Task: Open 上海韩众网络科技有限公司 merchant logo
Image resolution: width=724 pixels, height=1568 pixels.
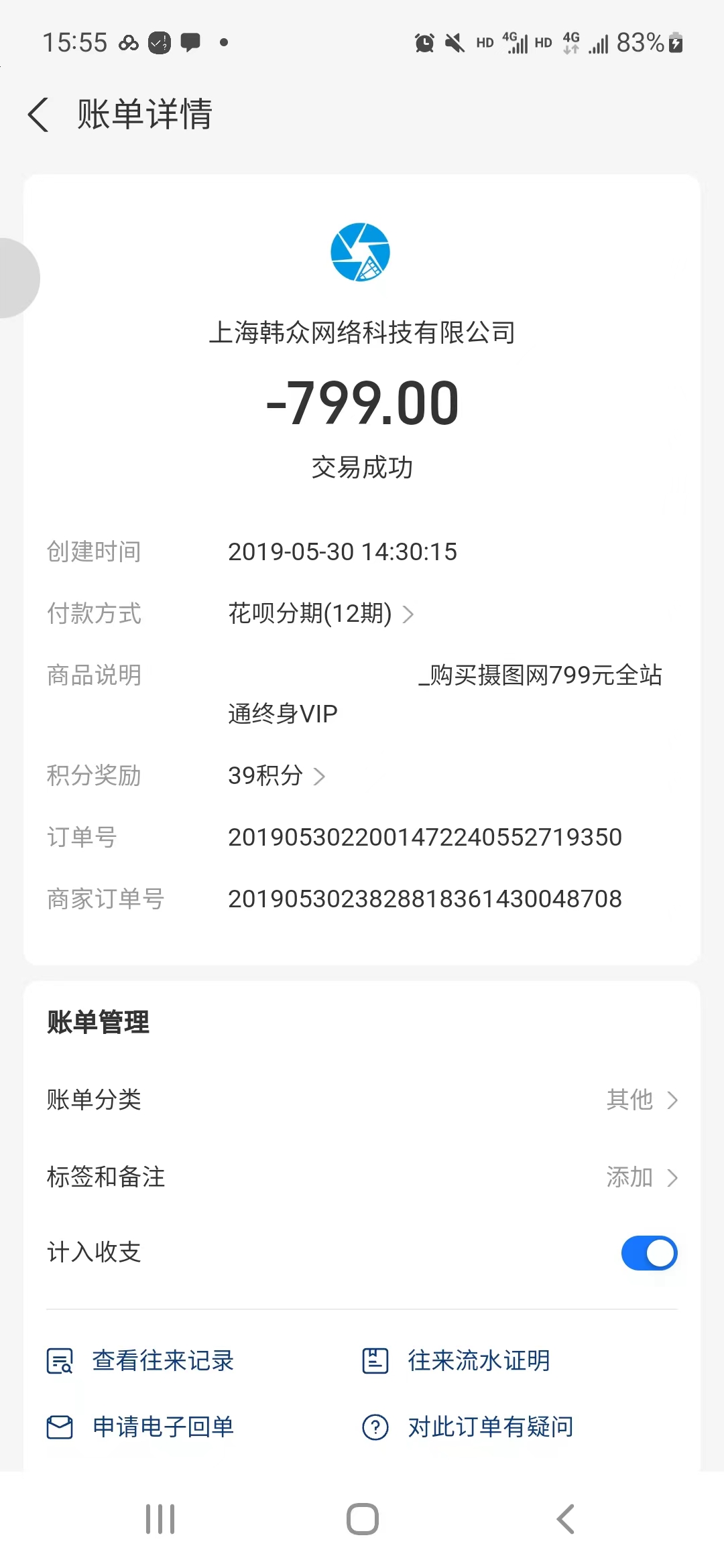Action: tap(361, 253)
